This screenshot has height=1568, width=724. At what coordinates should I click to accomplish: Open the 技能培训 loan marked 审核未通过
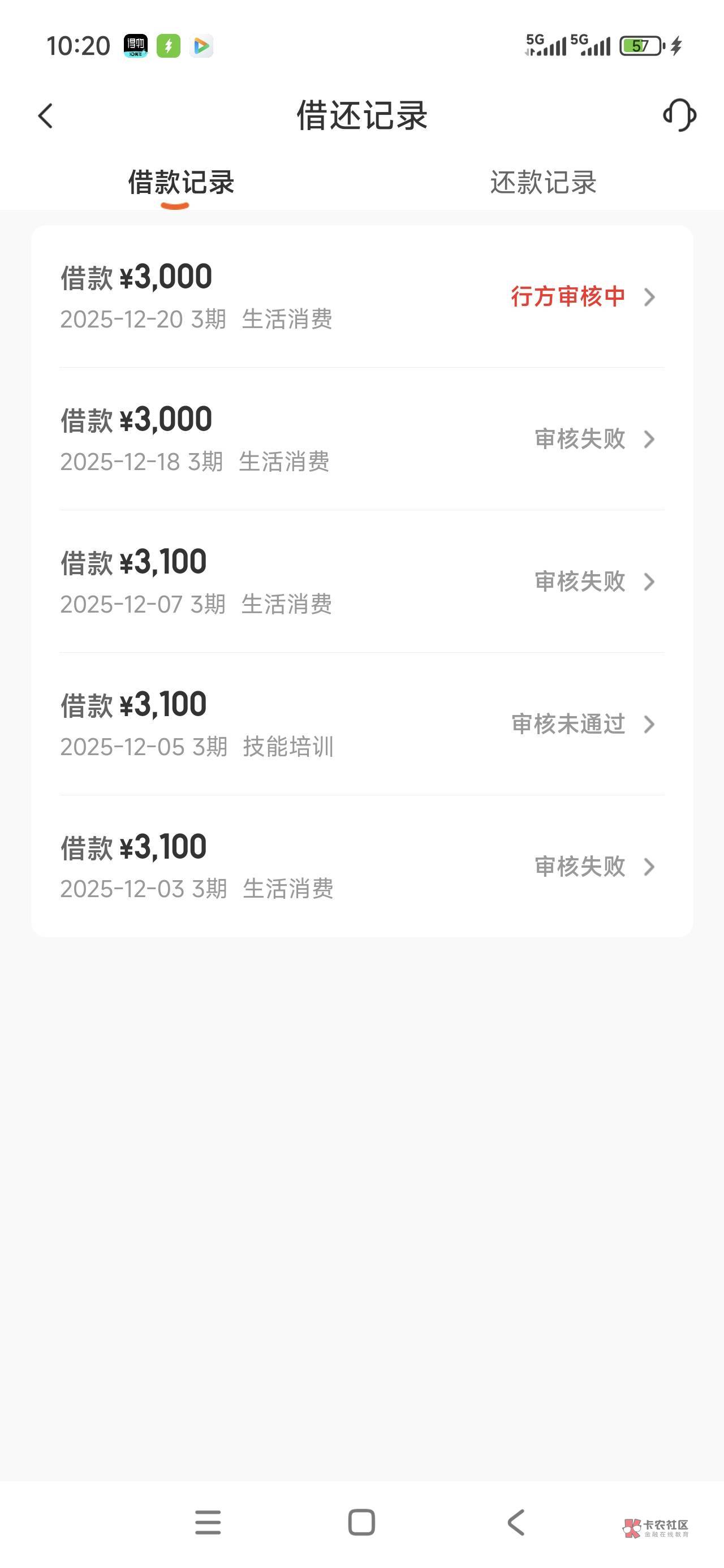361,725
